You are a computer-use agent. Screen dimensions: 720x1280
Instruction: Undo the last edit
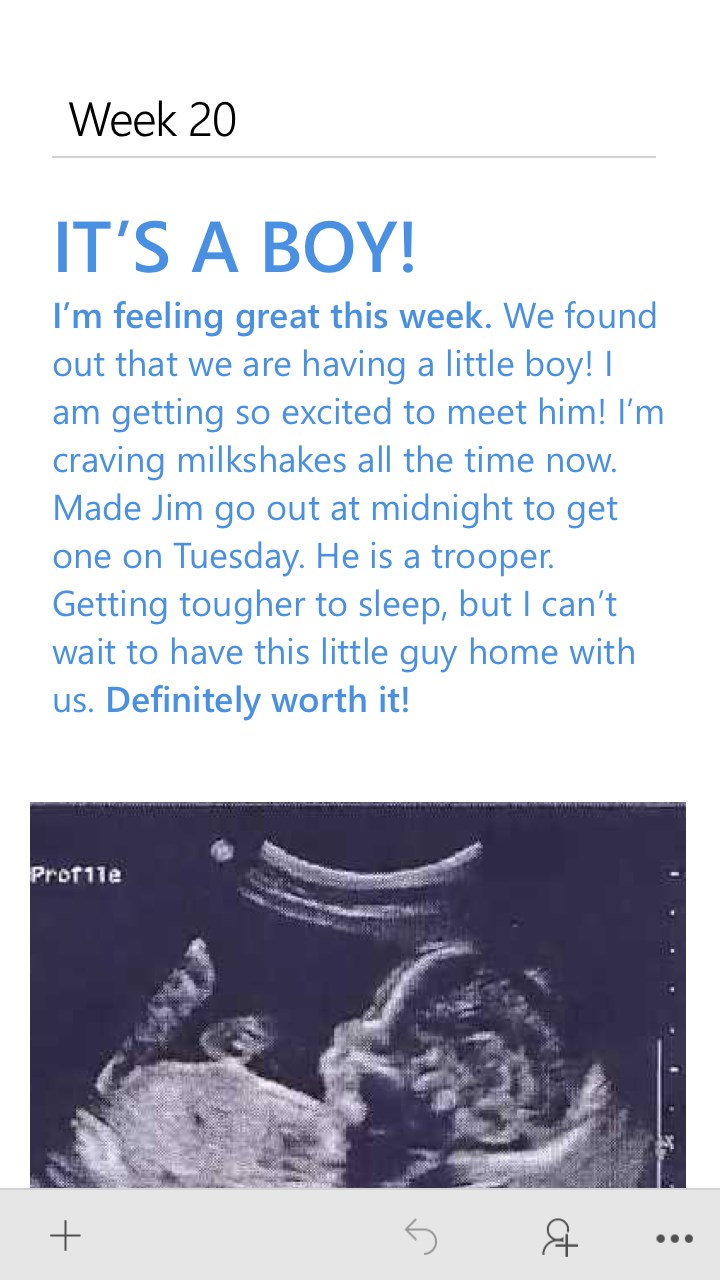pyautogui.click(x=421, y=1237)
